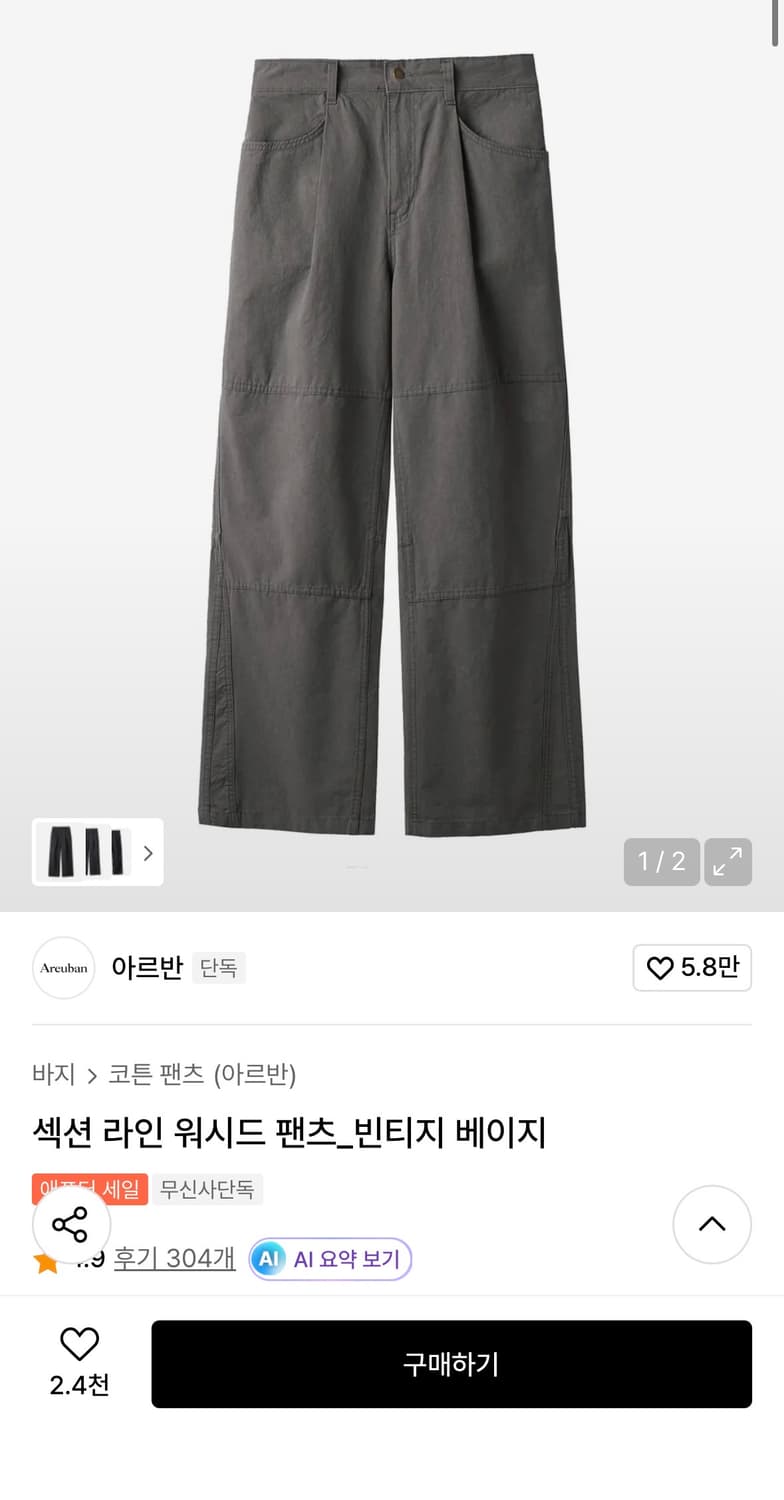This screenshot has height=1500, width=784.
Task: Tap the share icon
Action: tap(71, 1224)
